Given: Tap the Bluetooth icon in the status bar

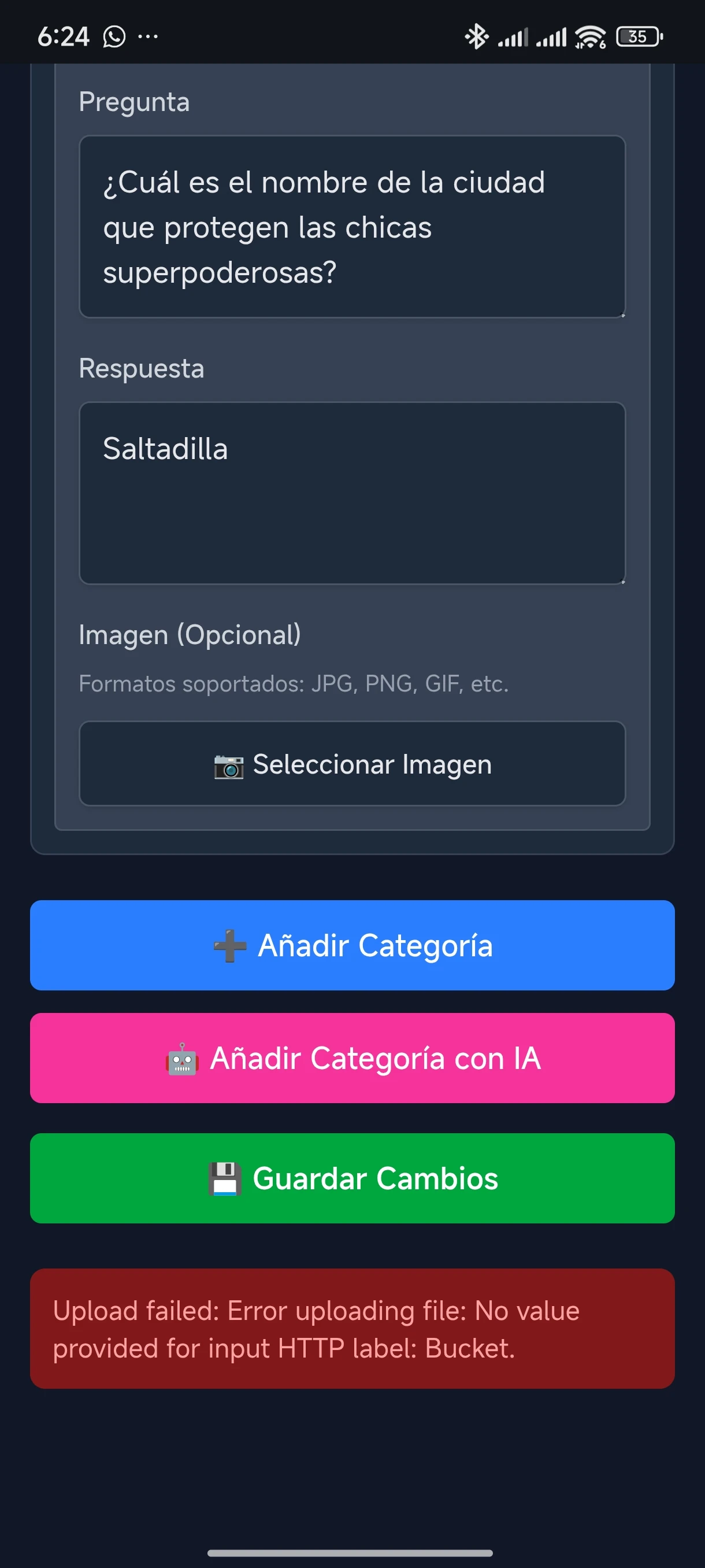Looking at the screenshot, I should click(x=477, y=35).
